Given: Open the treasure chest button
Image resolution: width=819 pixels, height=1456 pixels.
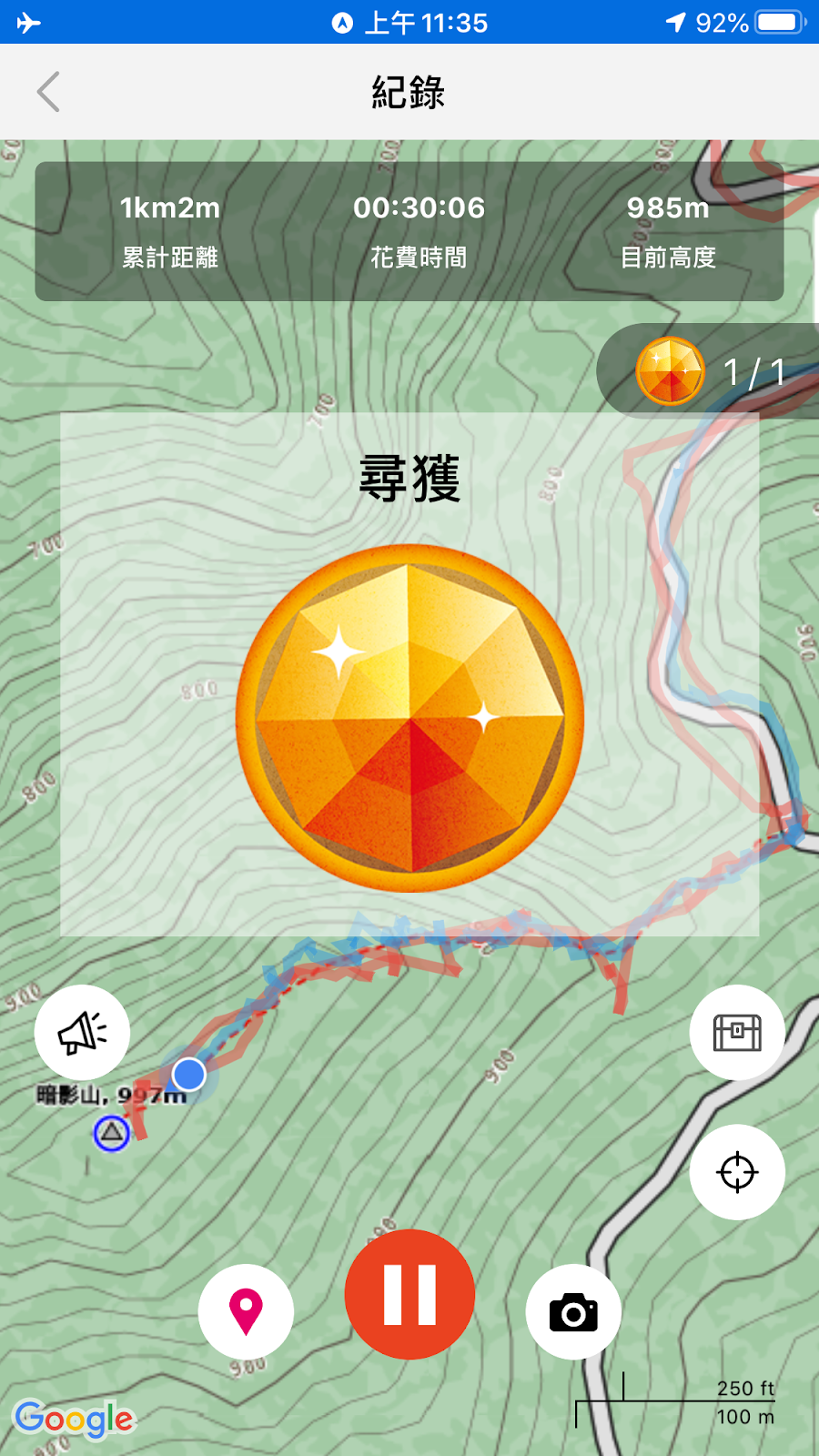Looking at the screenshot, I should [737, 1032].
